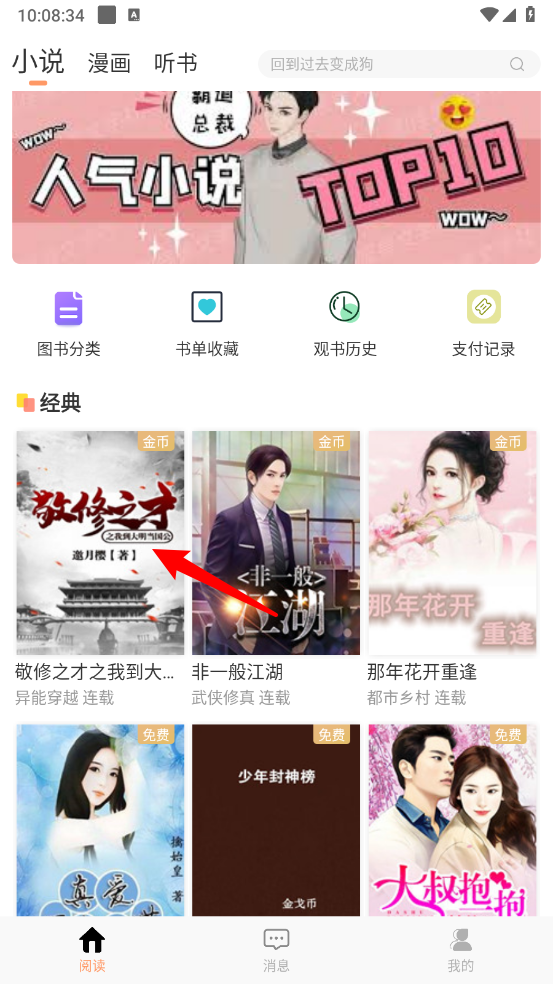Open the novel 非一般江湖
Screen dimensions: 553x984
(276, 569)
